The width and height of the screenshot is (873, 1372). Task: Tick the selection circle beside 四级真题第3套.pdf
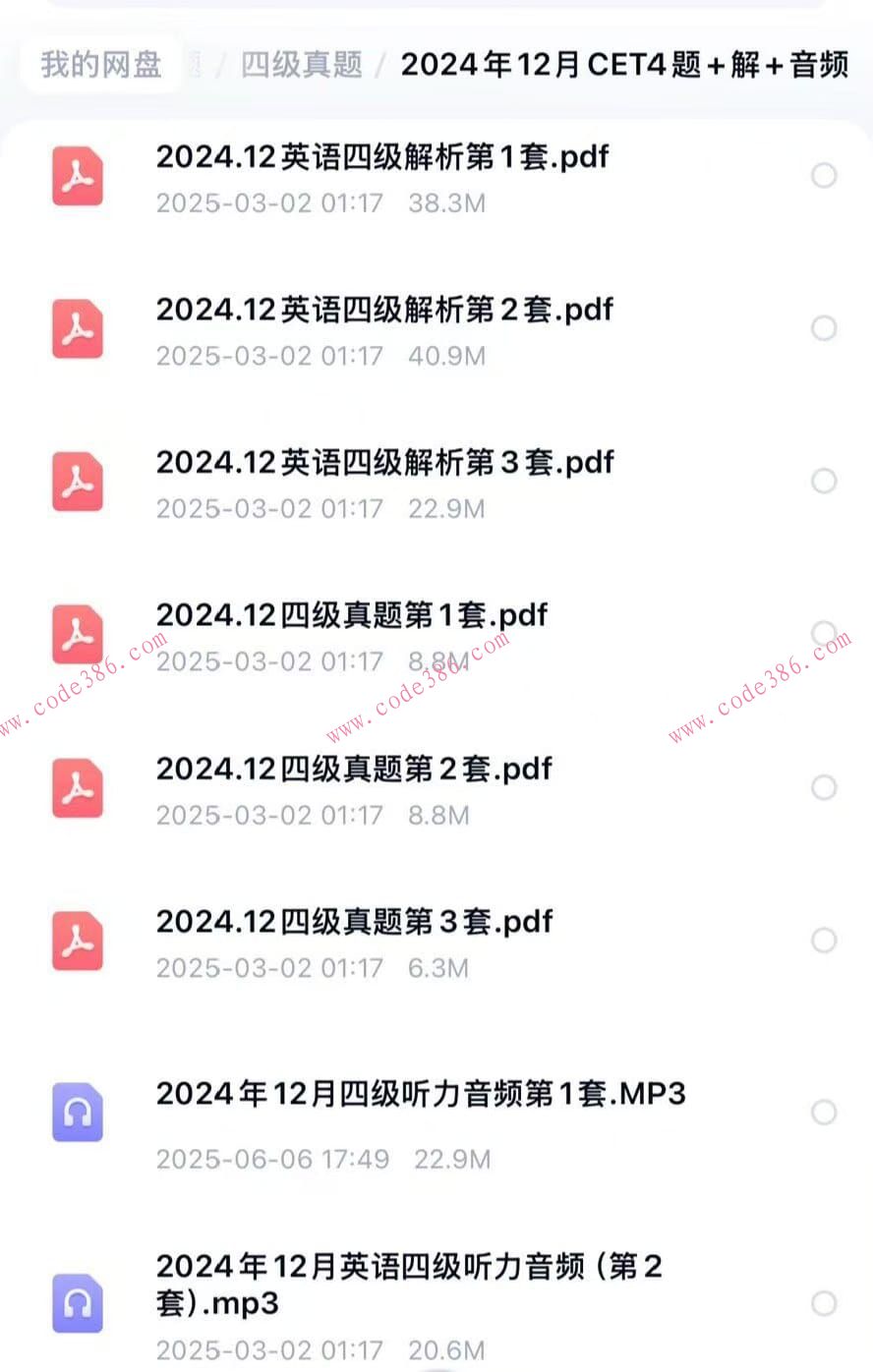[824, 940]
